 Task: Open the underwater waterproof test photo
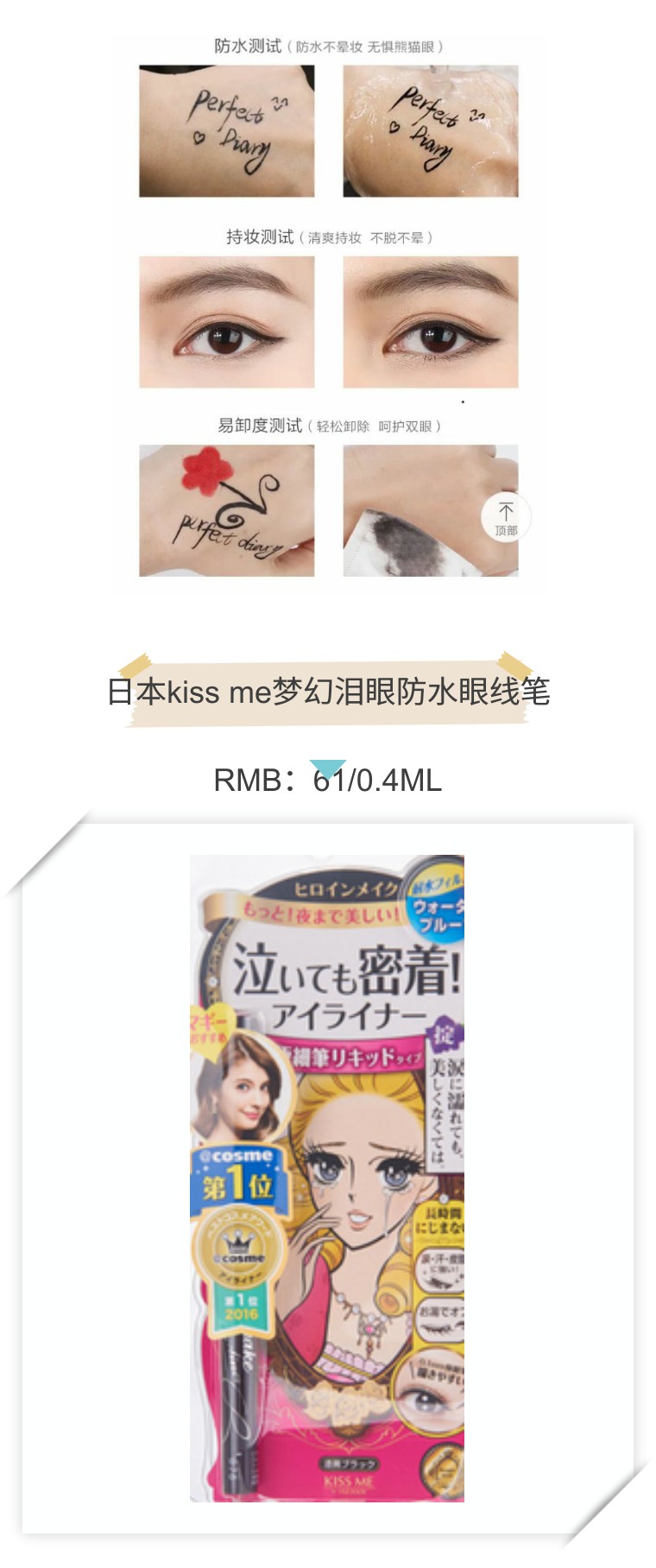pyautogui.click(x=432, y=128)
